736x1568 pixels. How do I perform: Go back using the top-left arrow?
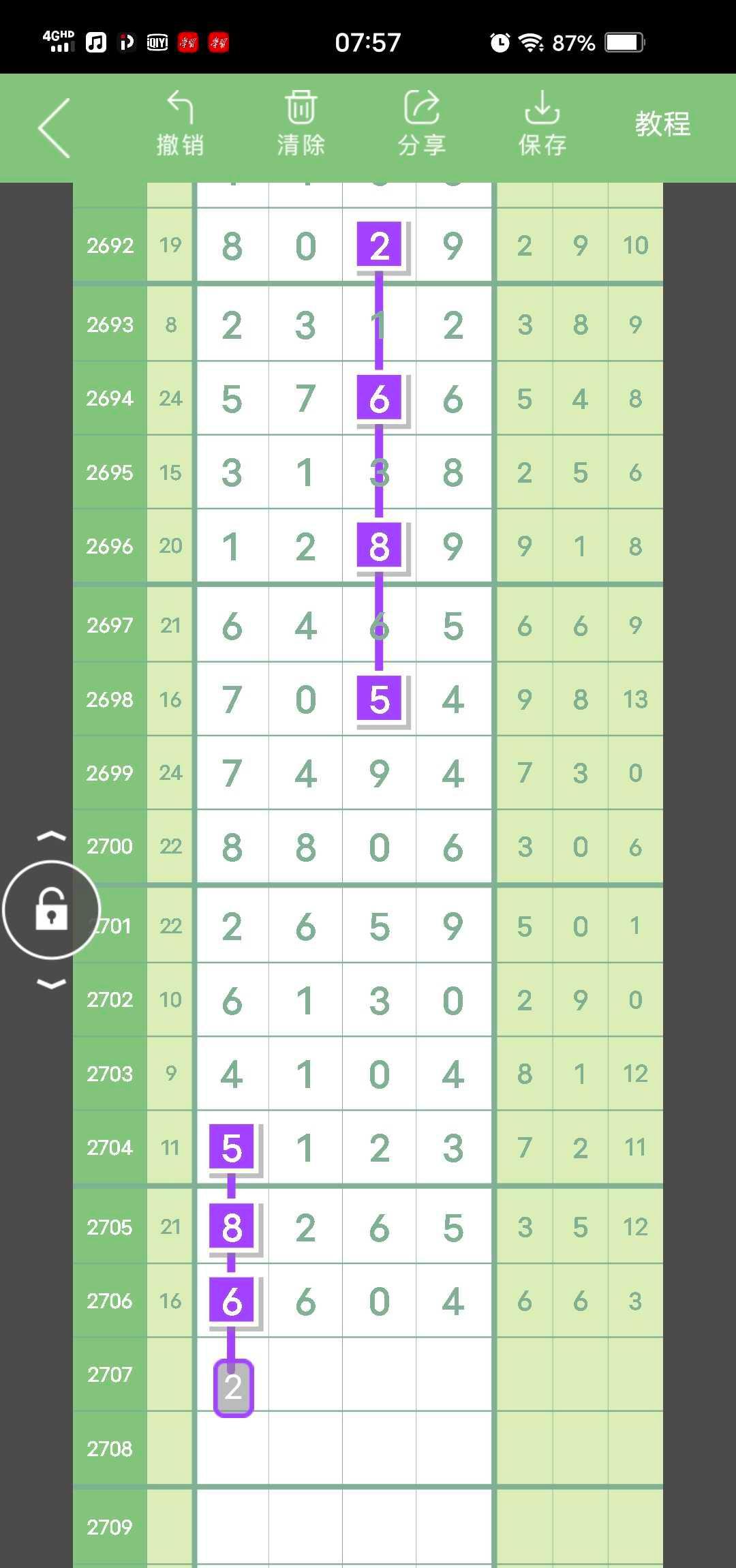55,127
